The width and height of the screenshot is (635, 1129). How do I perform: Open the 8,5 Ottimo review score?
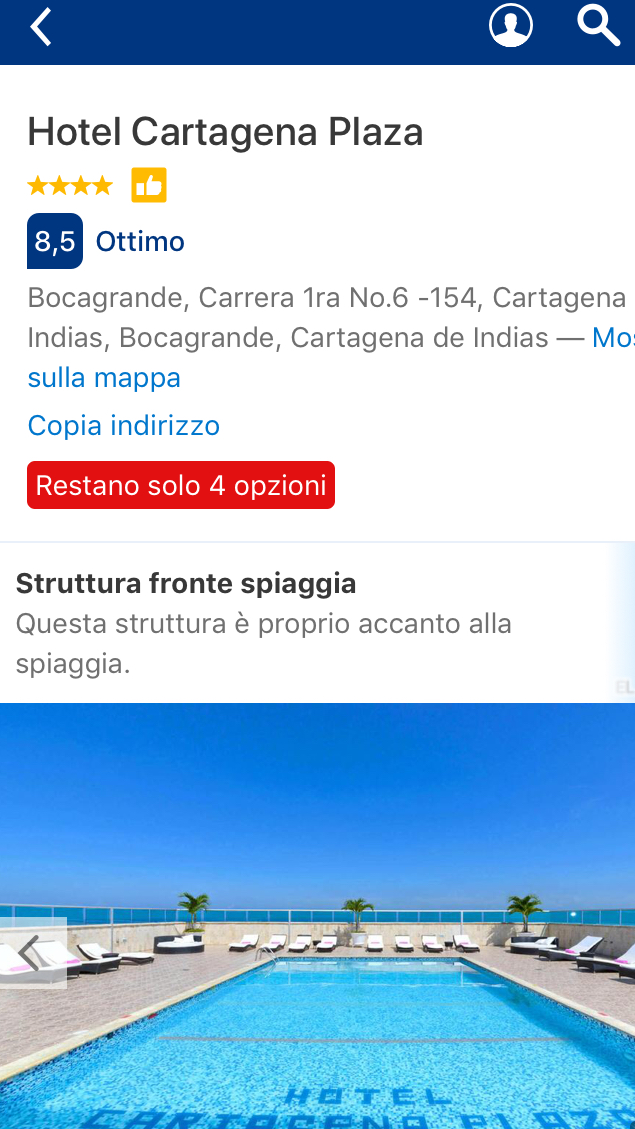[106, 241]
